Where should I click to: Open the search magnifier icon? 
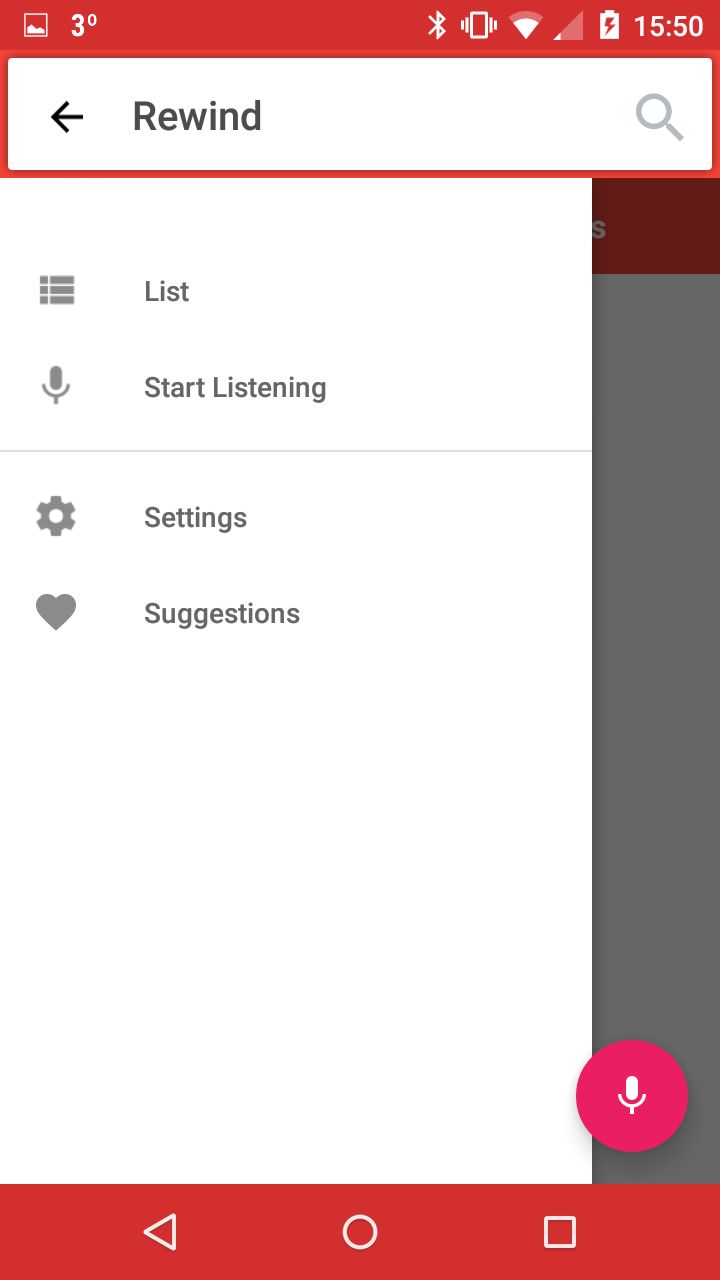(x=660, y=118)
